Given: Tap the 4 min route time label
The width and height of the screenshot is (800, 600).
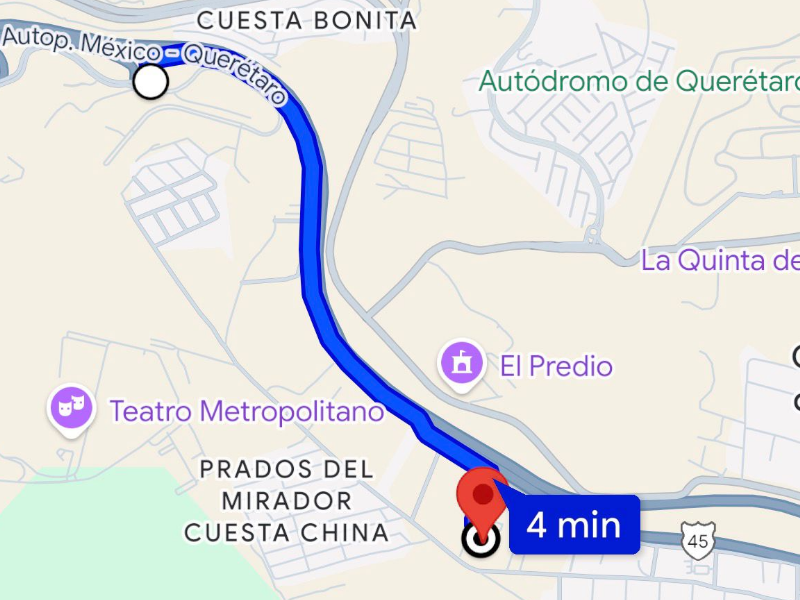Looking at the screenshot, I should [x=573, y=524].
